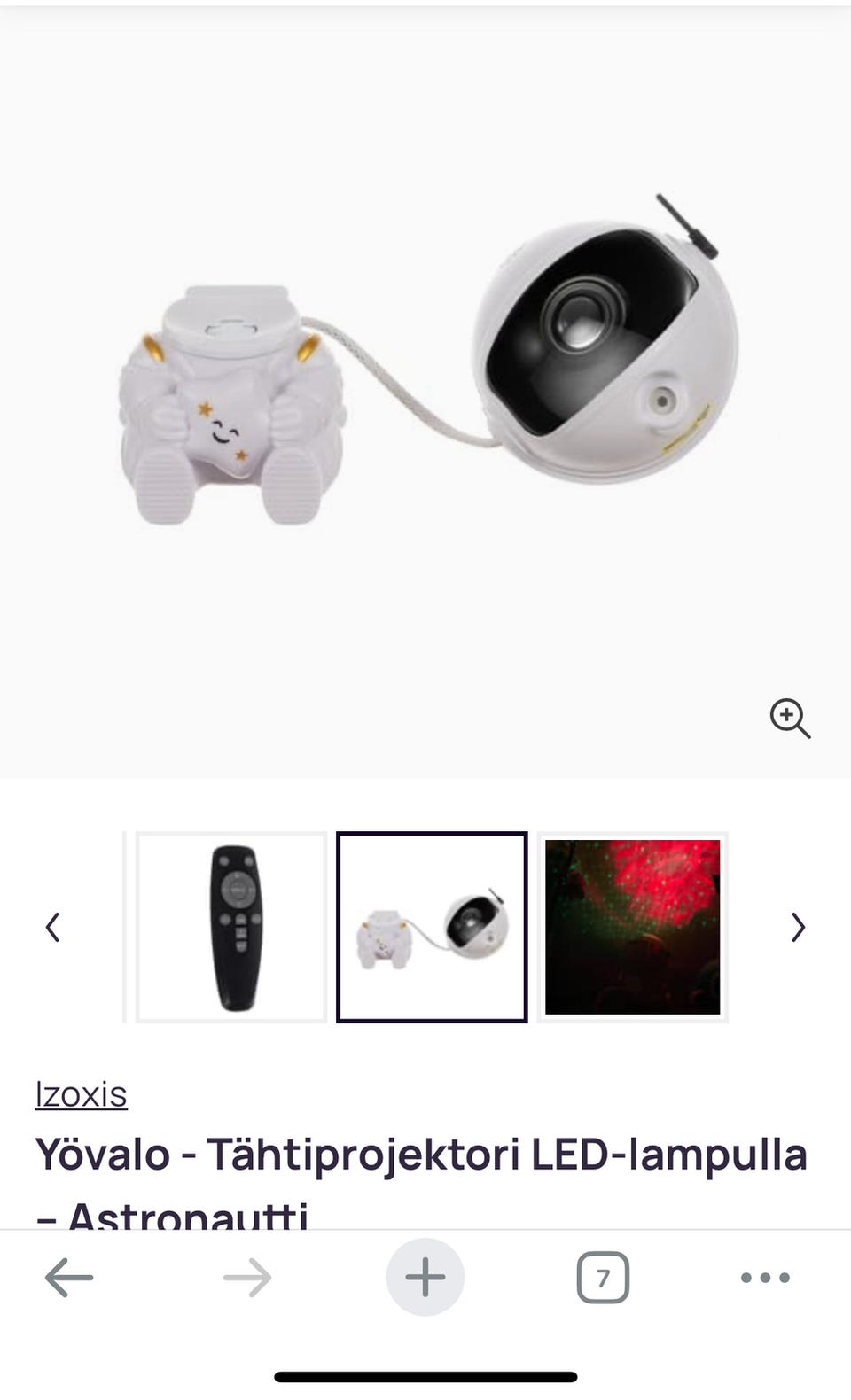Open the browser overflow menu
Viewport: 851px width, 1400px height.
765,1278
